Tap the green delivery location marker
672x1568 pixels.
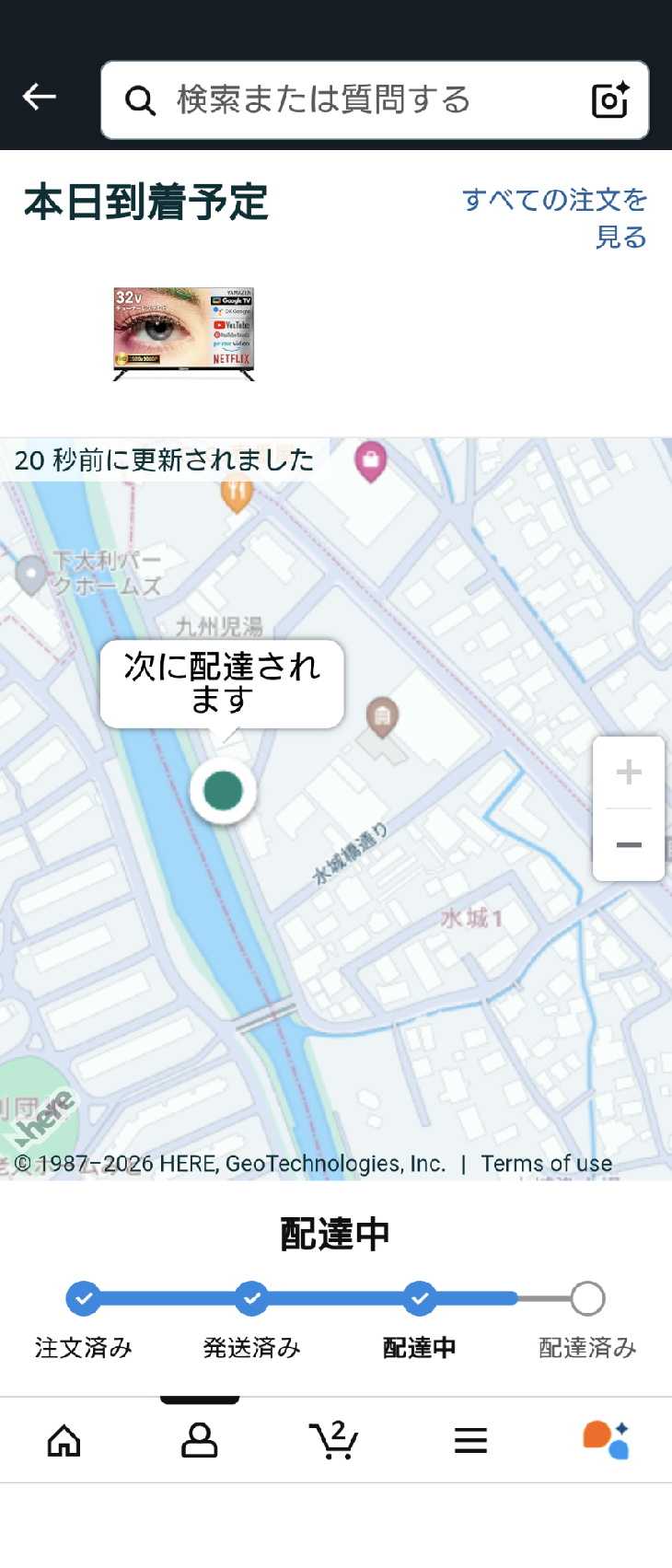click(223, 790)
